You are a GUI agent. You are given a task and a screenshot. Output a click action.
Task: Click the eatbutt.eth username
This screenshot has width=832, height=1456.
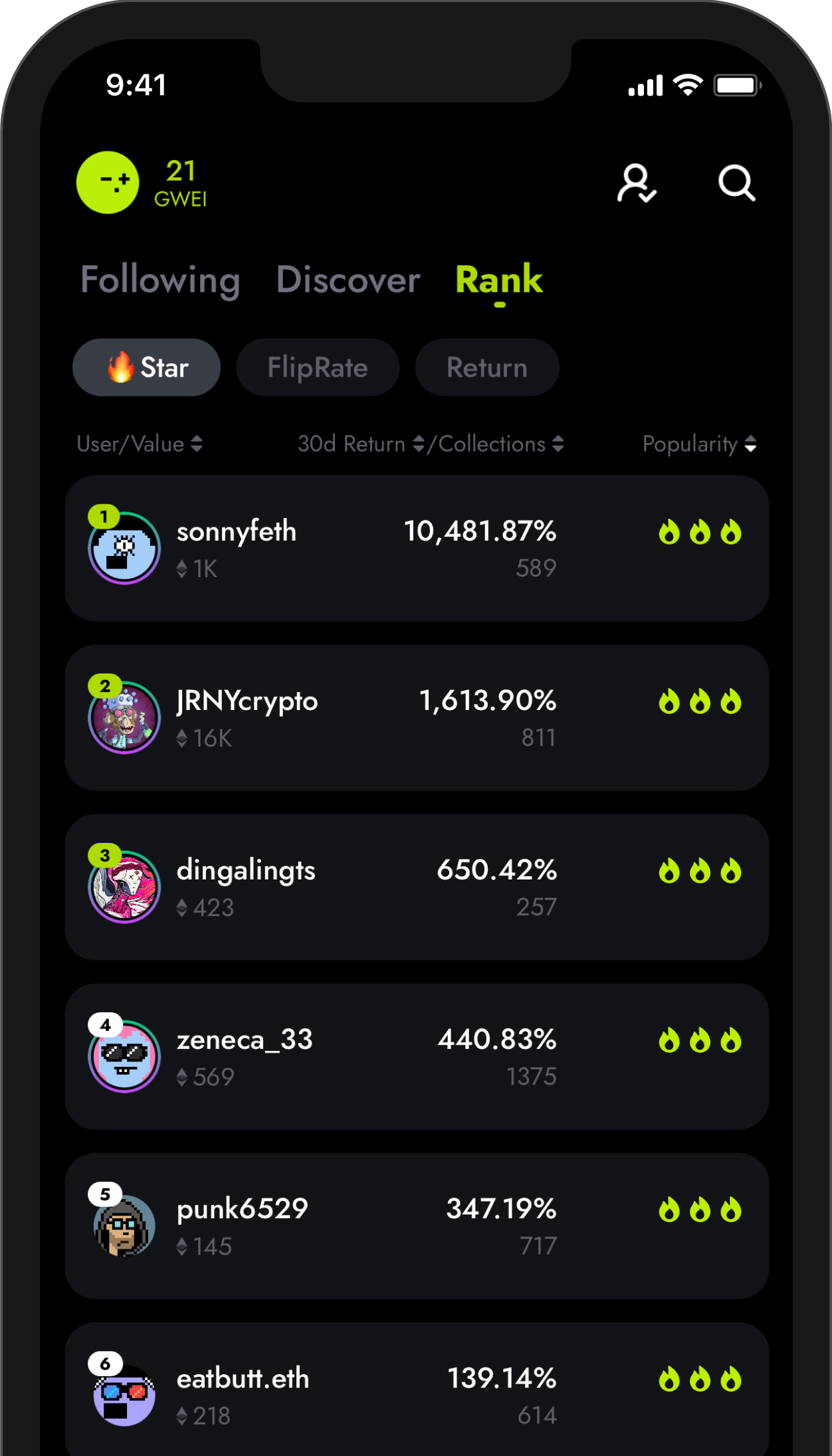click(x=242, y=1379)
